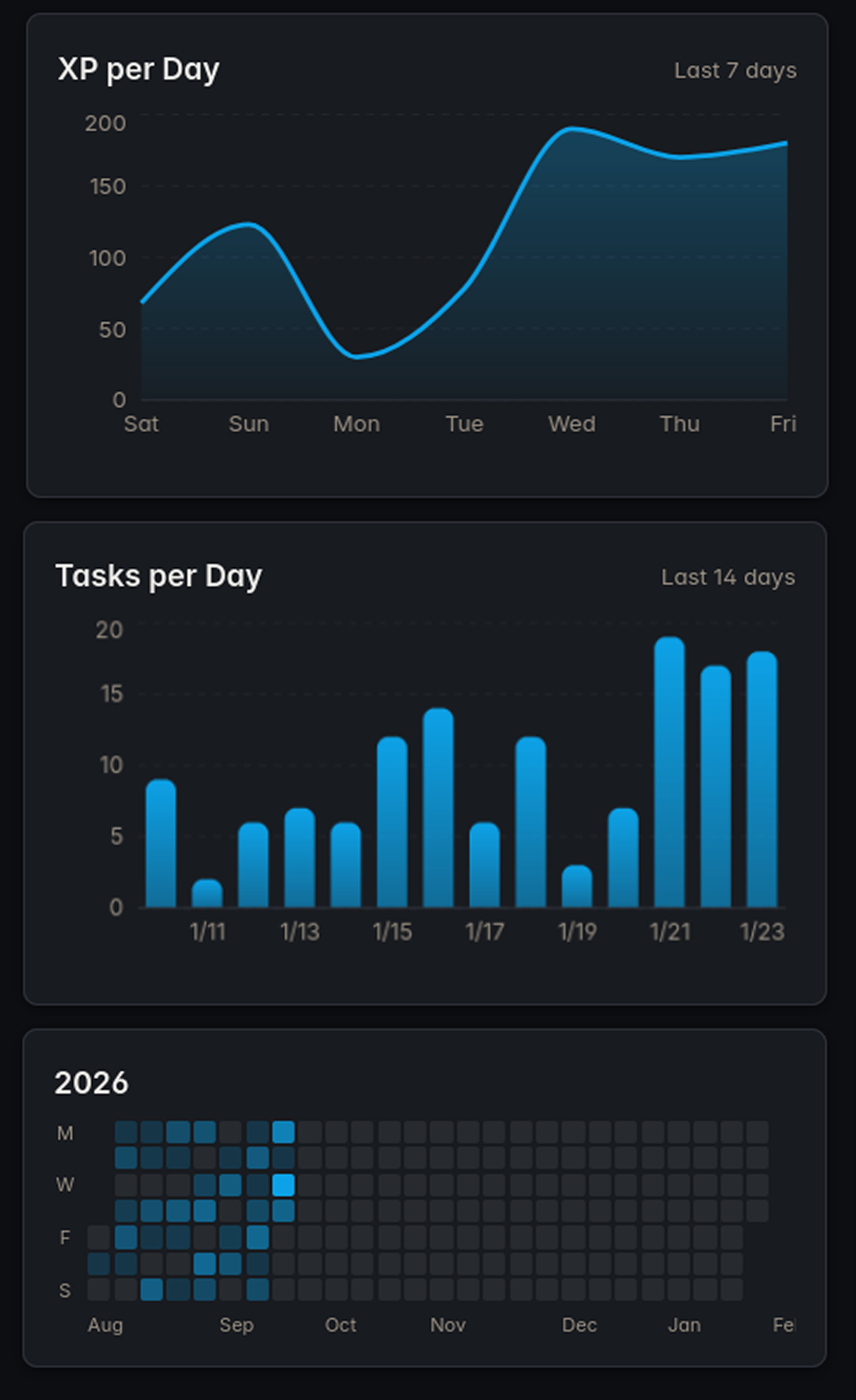Click the 2026 year heading

tap(92, 1083)
